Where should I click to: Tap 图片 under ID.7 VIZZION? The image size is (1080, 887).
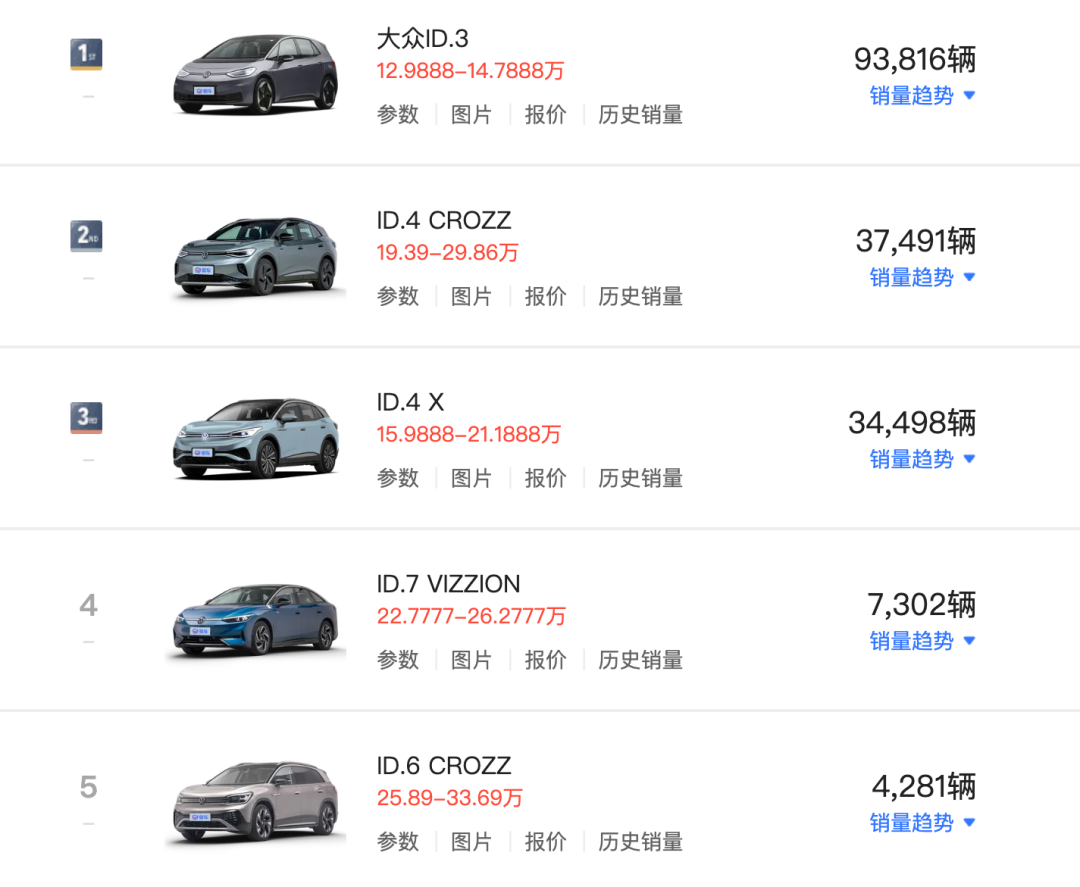tap(471, 660)
